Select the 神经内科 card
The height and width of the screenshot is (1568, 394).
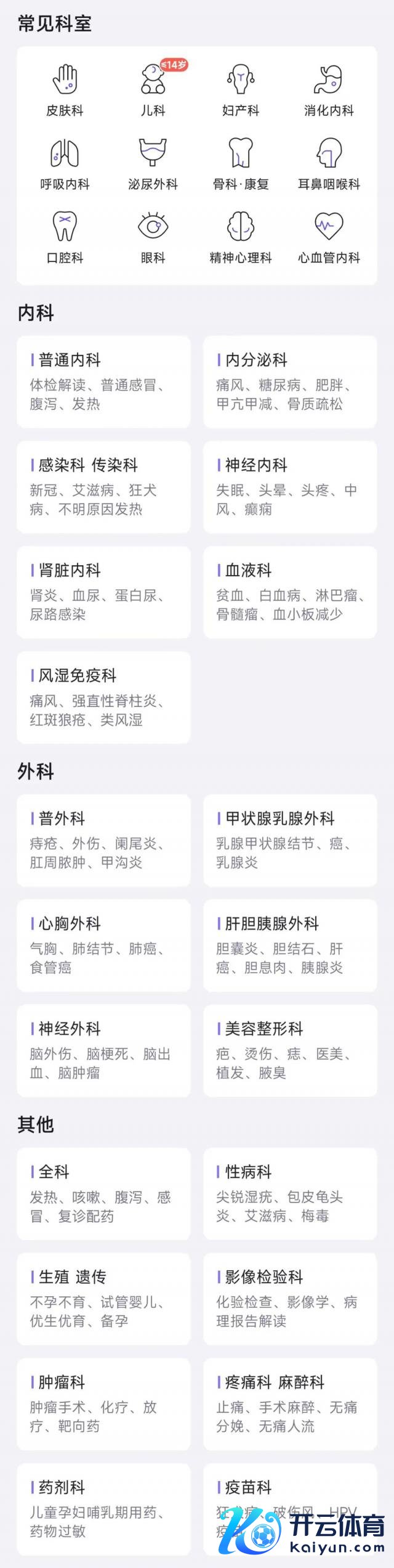point(290,487)
